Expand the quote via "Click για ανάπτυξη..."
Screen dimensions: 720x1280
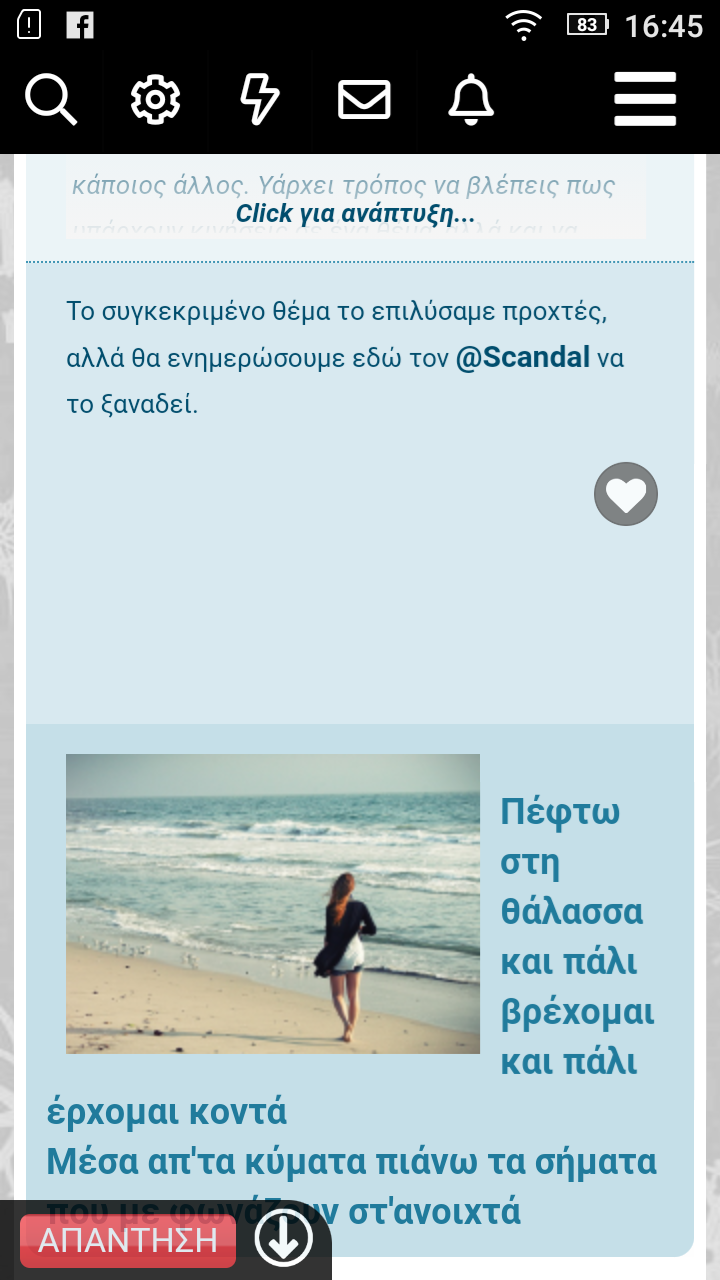tap(356, 213)
